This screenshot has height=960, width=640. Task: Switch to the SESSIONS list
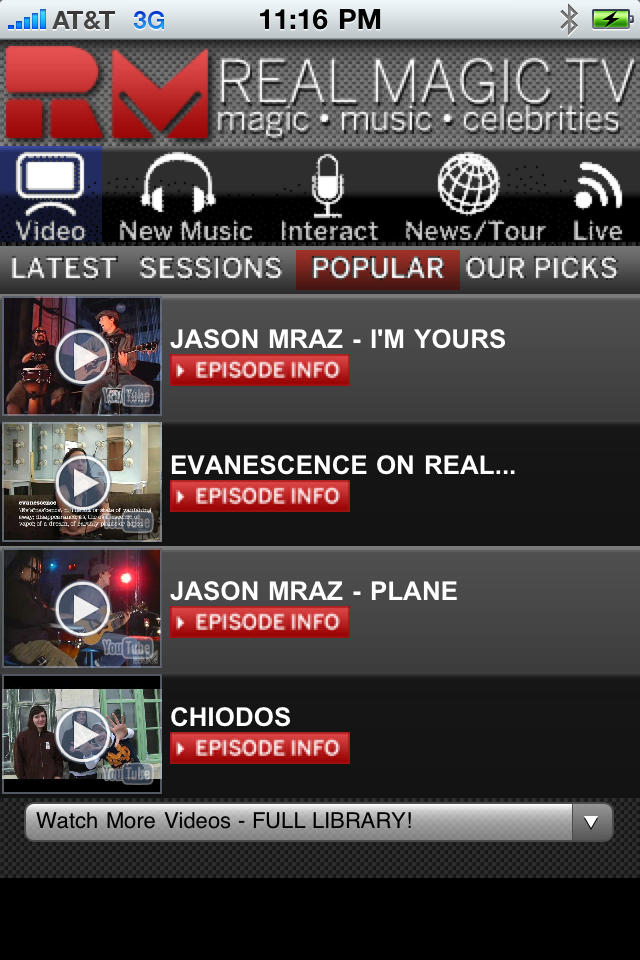(210, 268)
